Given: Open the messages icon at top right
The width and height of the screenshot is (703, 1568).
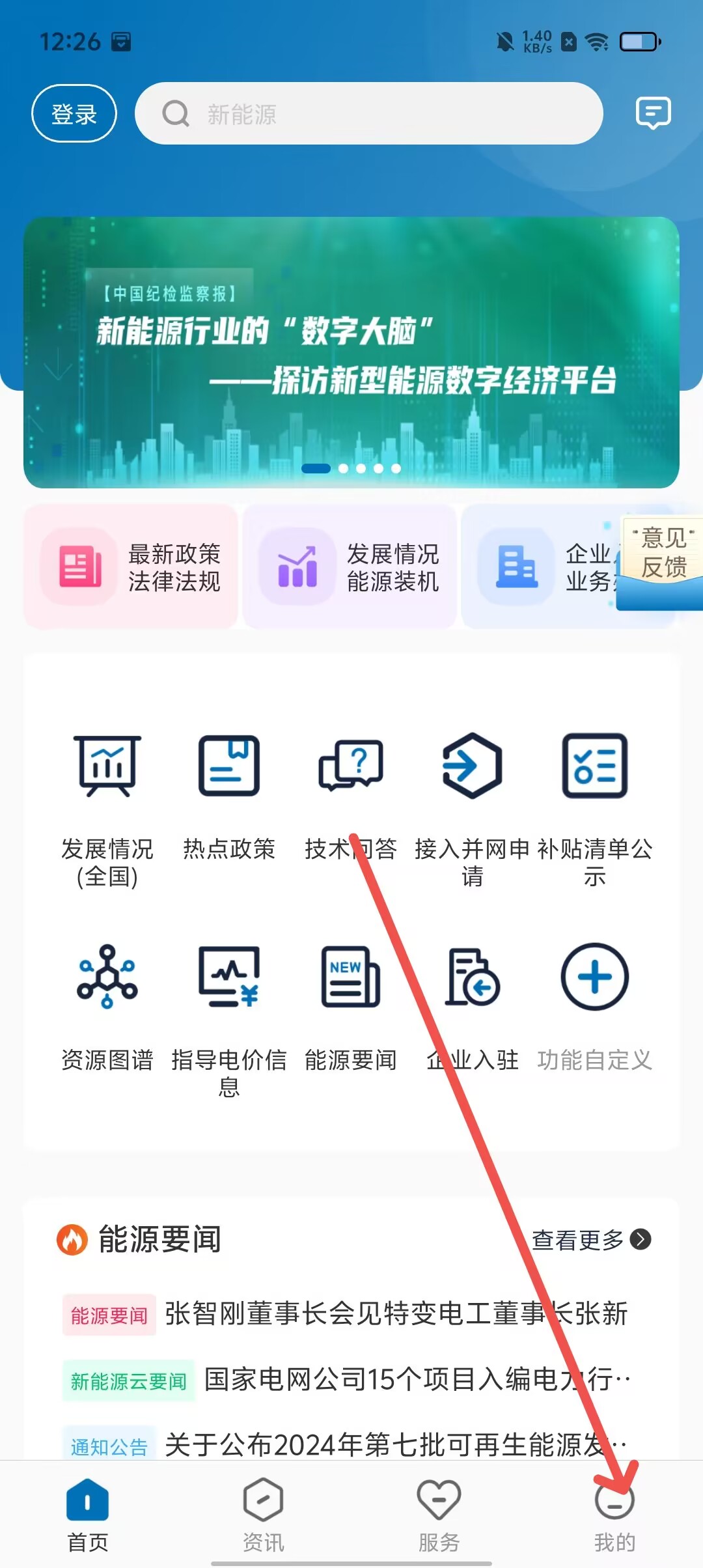Looking at the screenshot, I should pyautogui.click(x=653, y=113).
